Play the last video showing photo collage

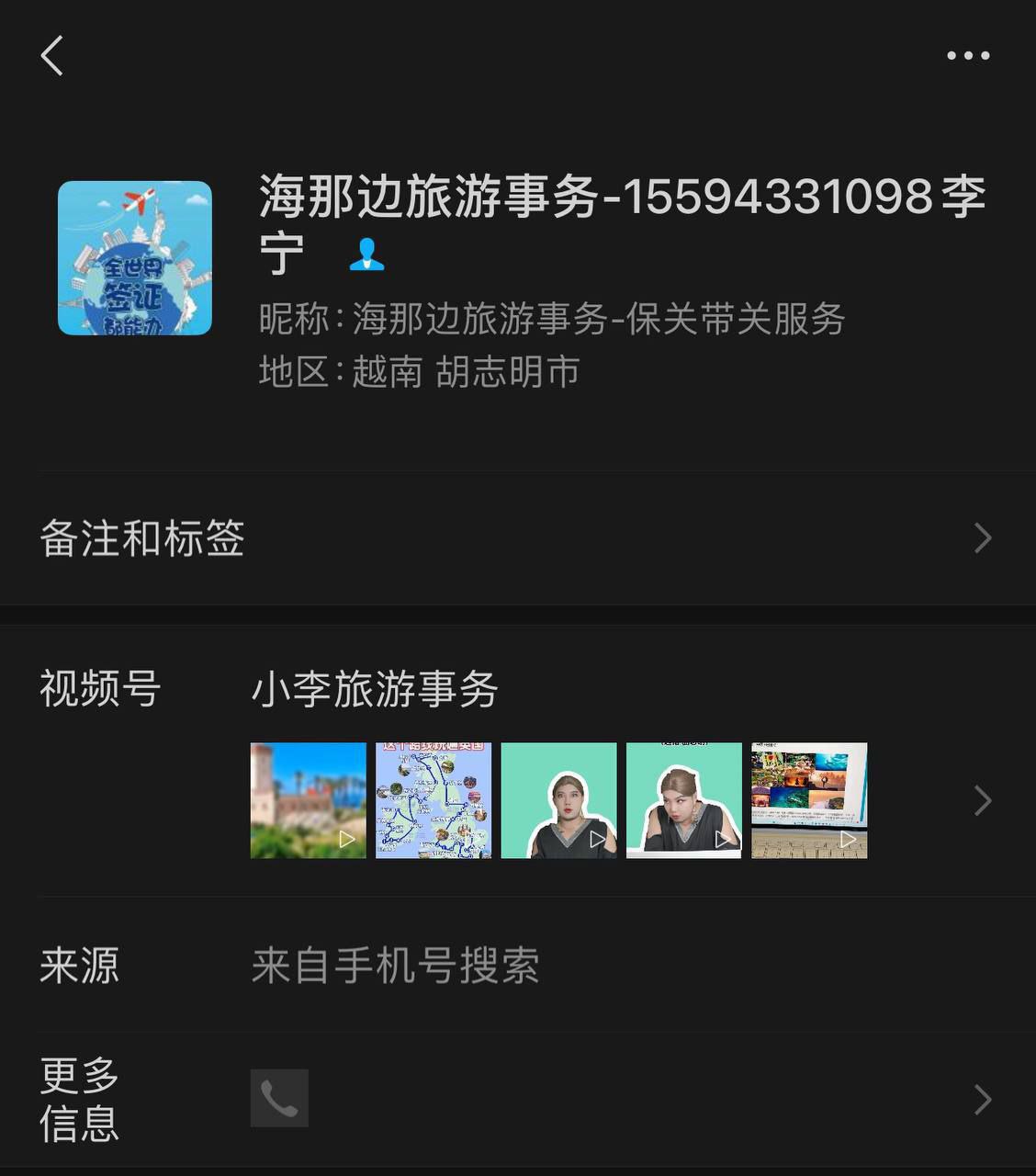[809, 800]
